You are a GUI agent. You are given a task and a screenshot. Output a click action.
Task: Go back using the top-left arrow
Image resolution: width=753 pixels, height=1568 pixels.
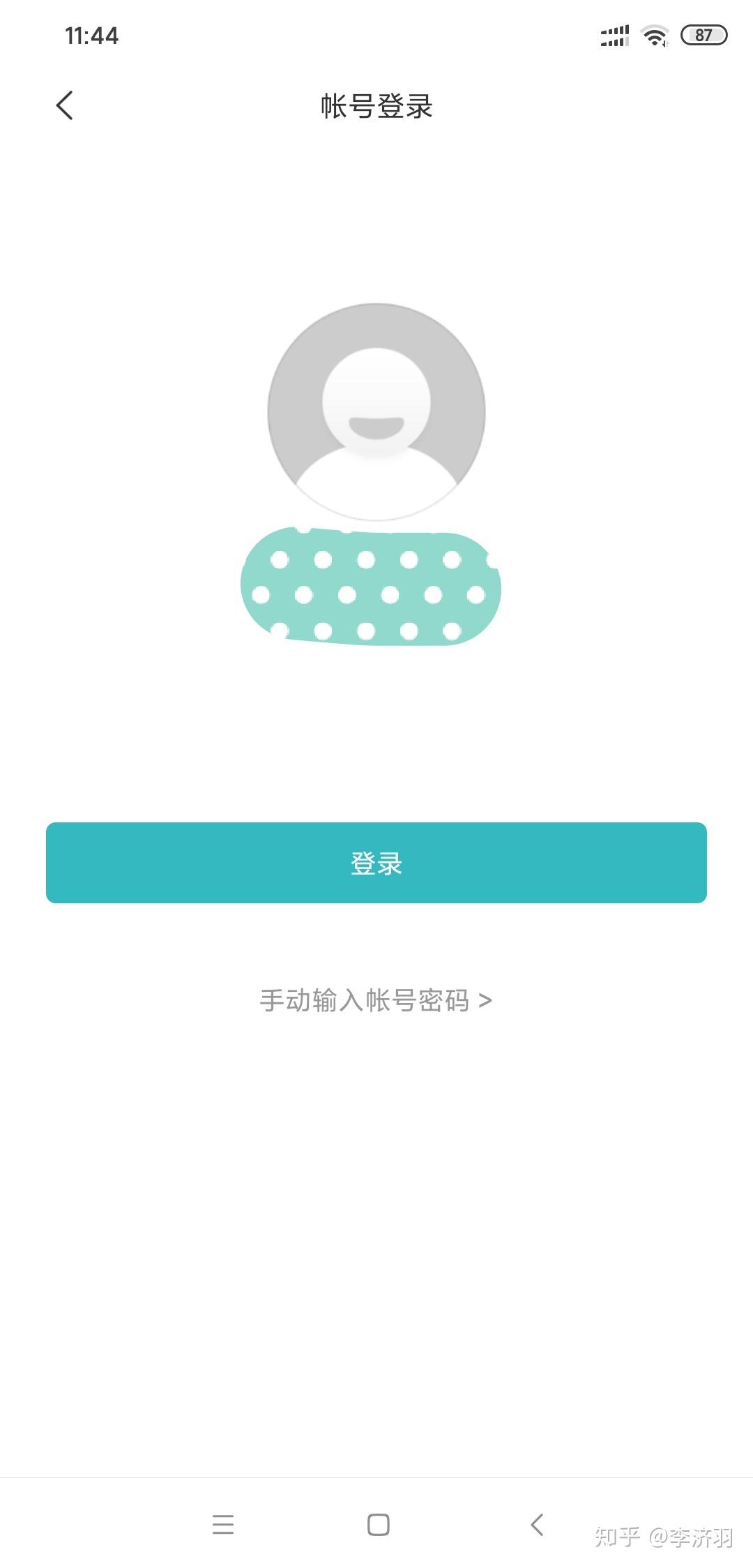point(64,106)
